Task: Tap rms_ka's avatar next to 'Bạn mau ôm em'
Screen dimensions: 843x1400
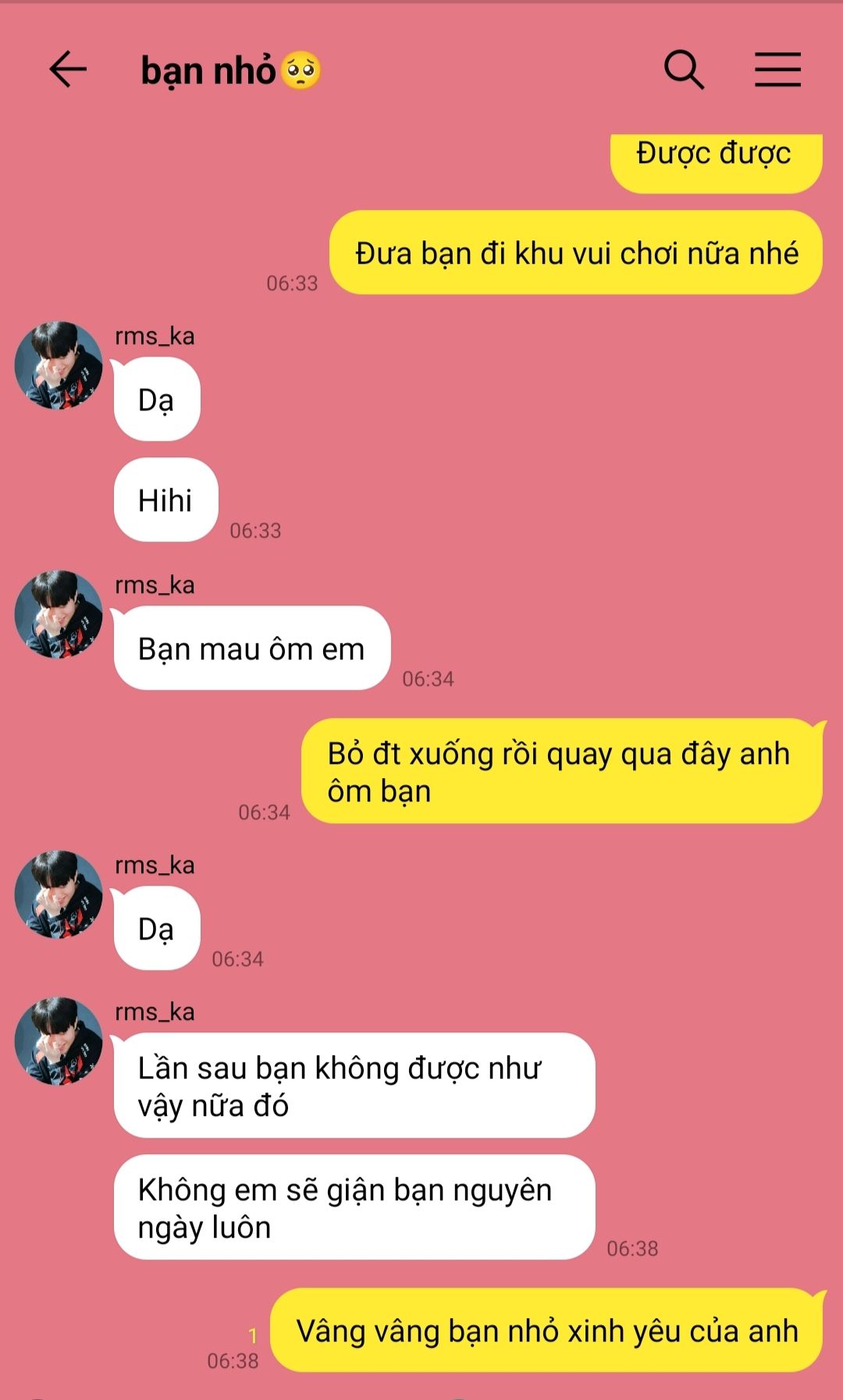Action: point(59,614)
